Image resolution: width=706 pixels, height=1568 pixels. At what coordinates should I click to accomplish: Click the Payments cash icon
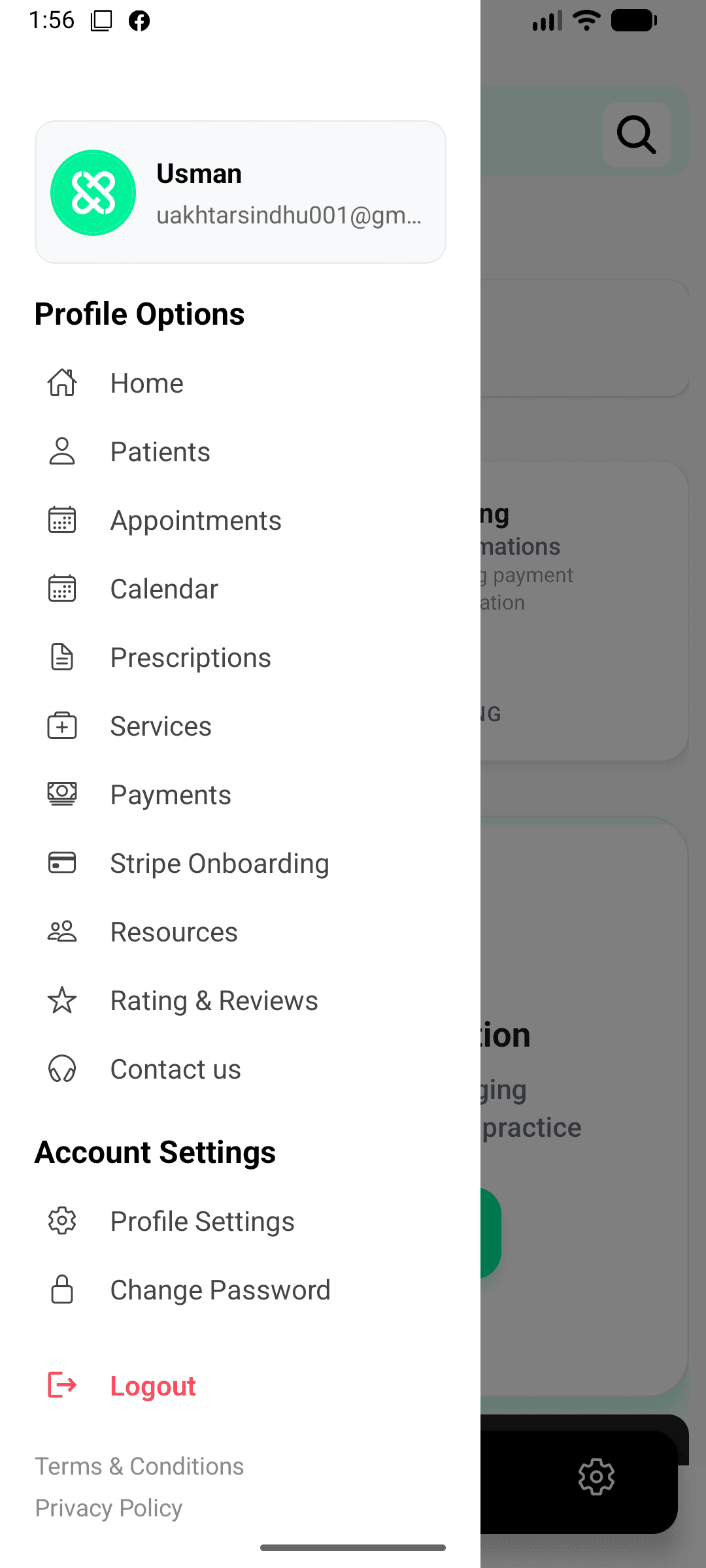pos(62,794)
